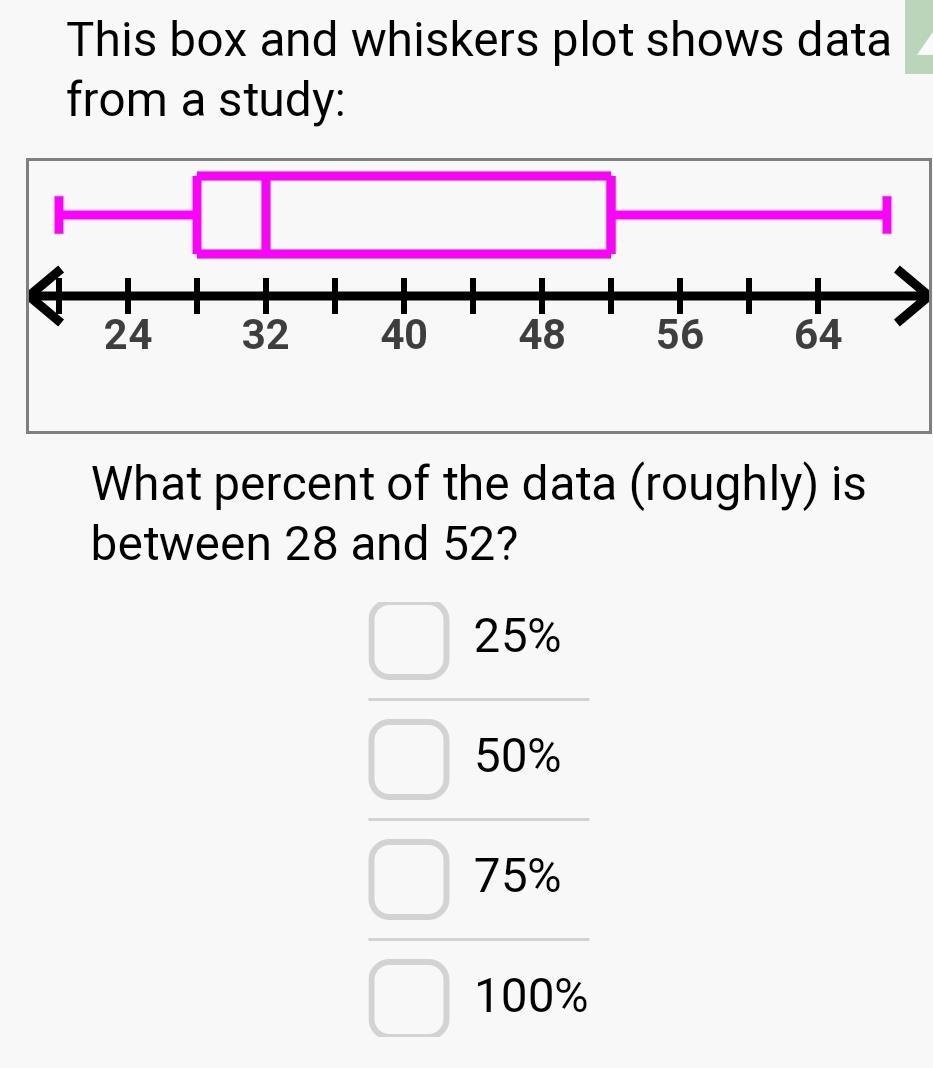This screenshot has height=1068, width=933.
Task: Check the 50% answer option
Action: (x=408, y=759)
